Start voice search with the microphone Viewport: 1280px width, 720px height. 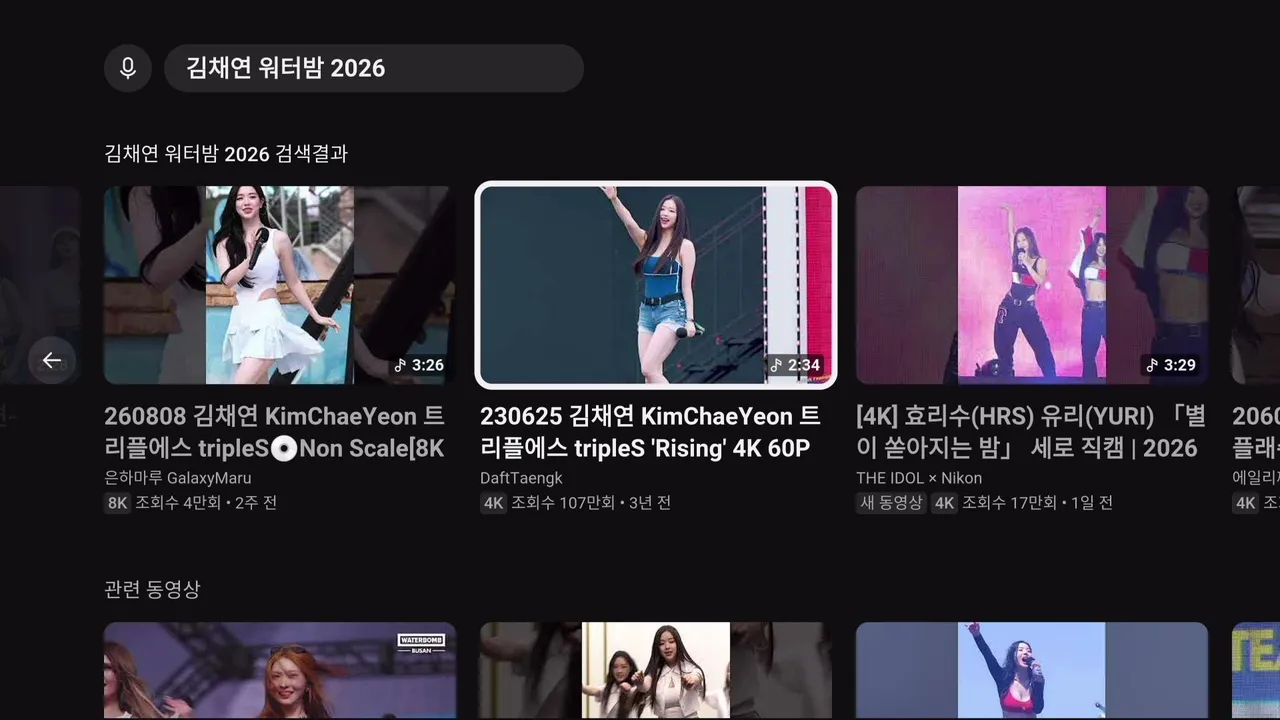click(x=128, y=68)
